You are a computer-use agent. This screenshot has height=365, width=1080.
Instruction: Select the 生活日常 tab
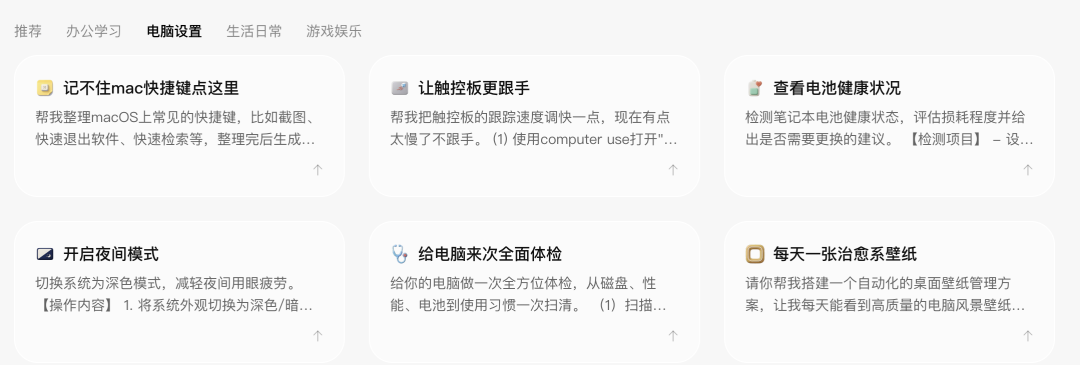254,31
